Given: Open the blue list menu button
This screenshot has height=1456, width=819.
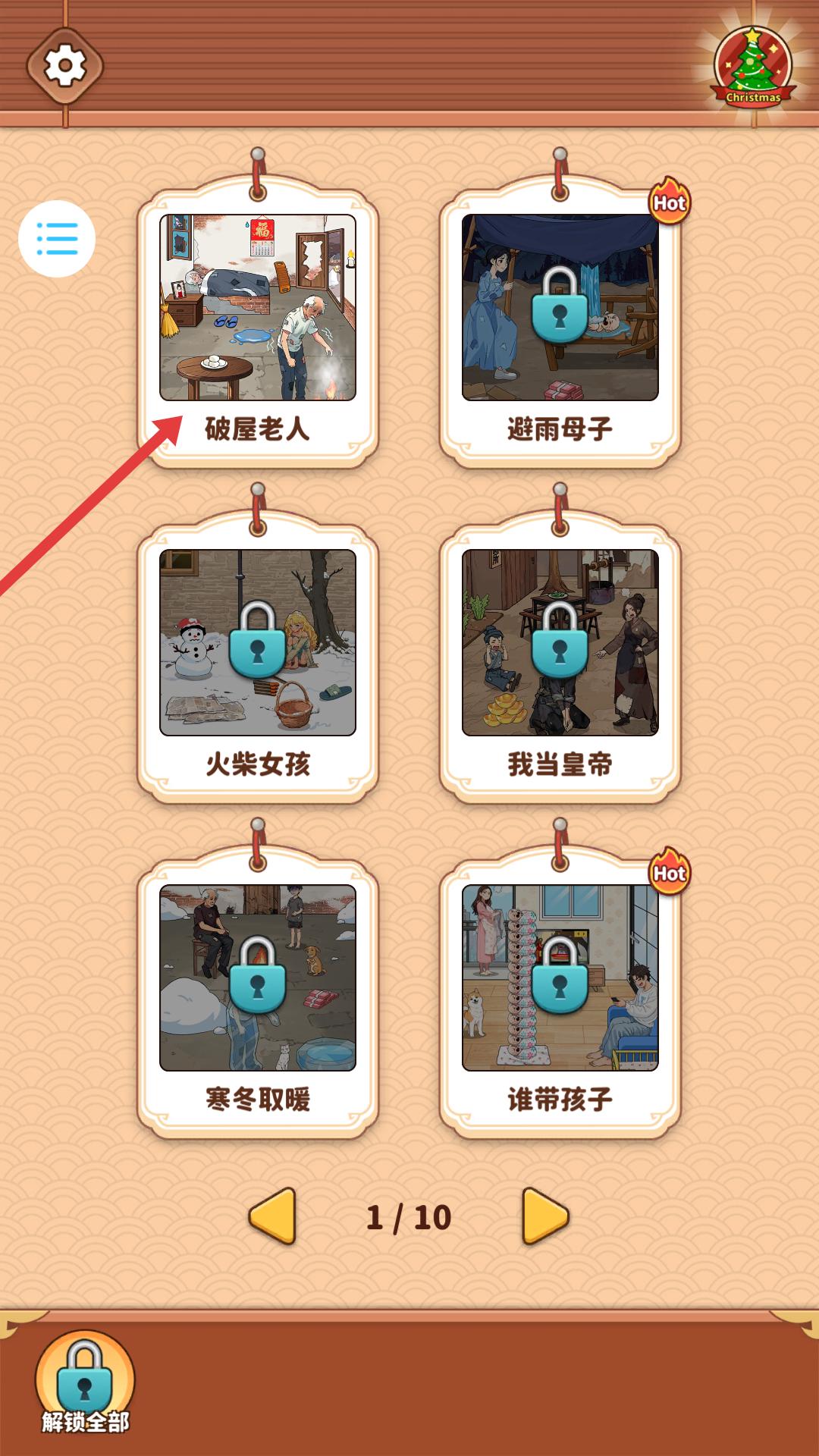Looking at the screenshot, I should [57, 239].
